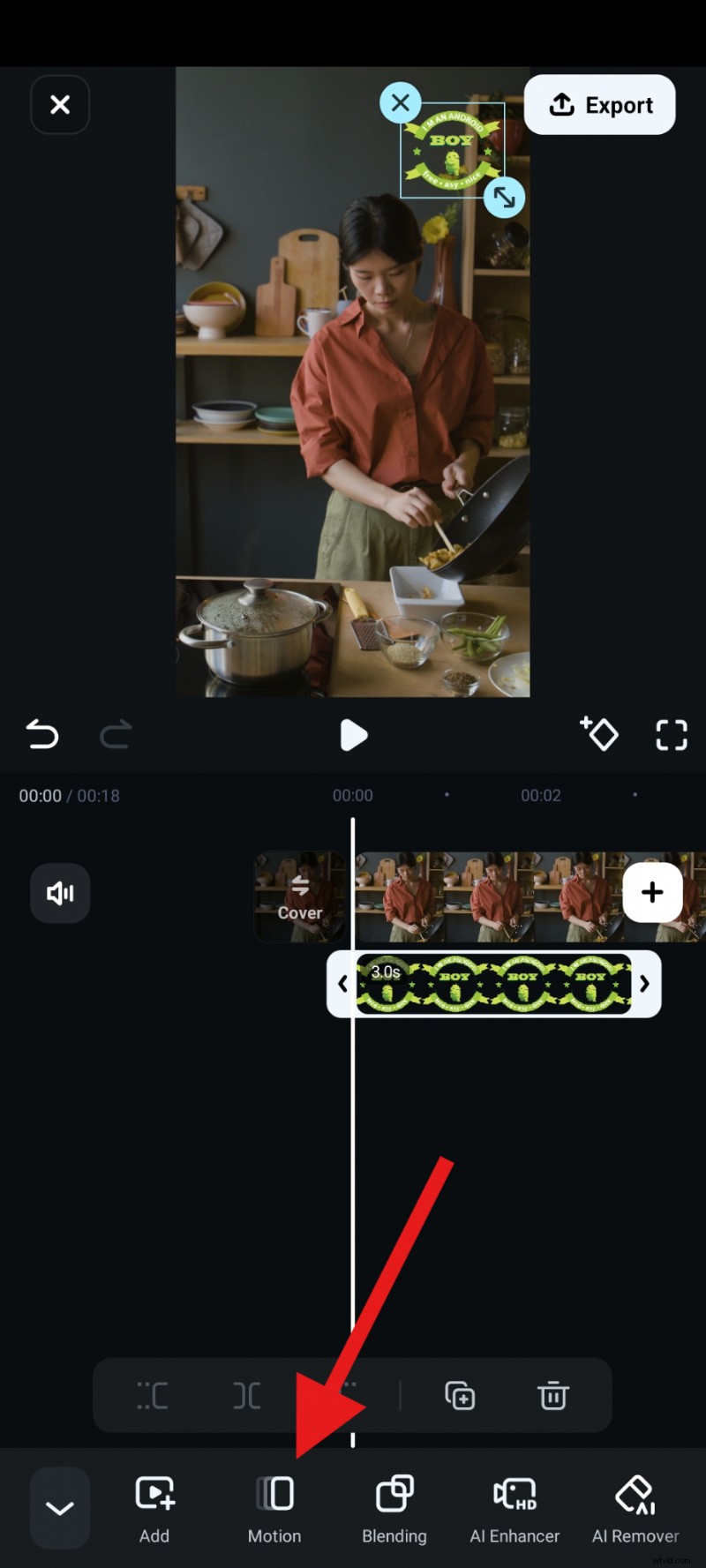Open the AI Remover tool

(635, 1507)
